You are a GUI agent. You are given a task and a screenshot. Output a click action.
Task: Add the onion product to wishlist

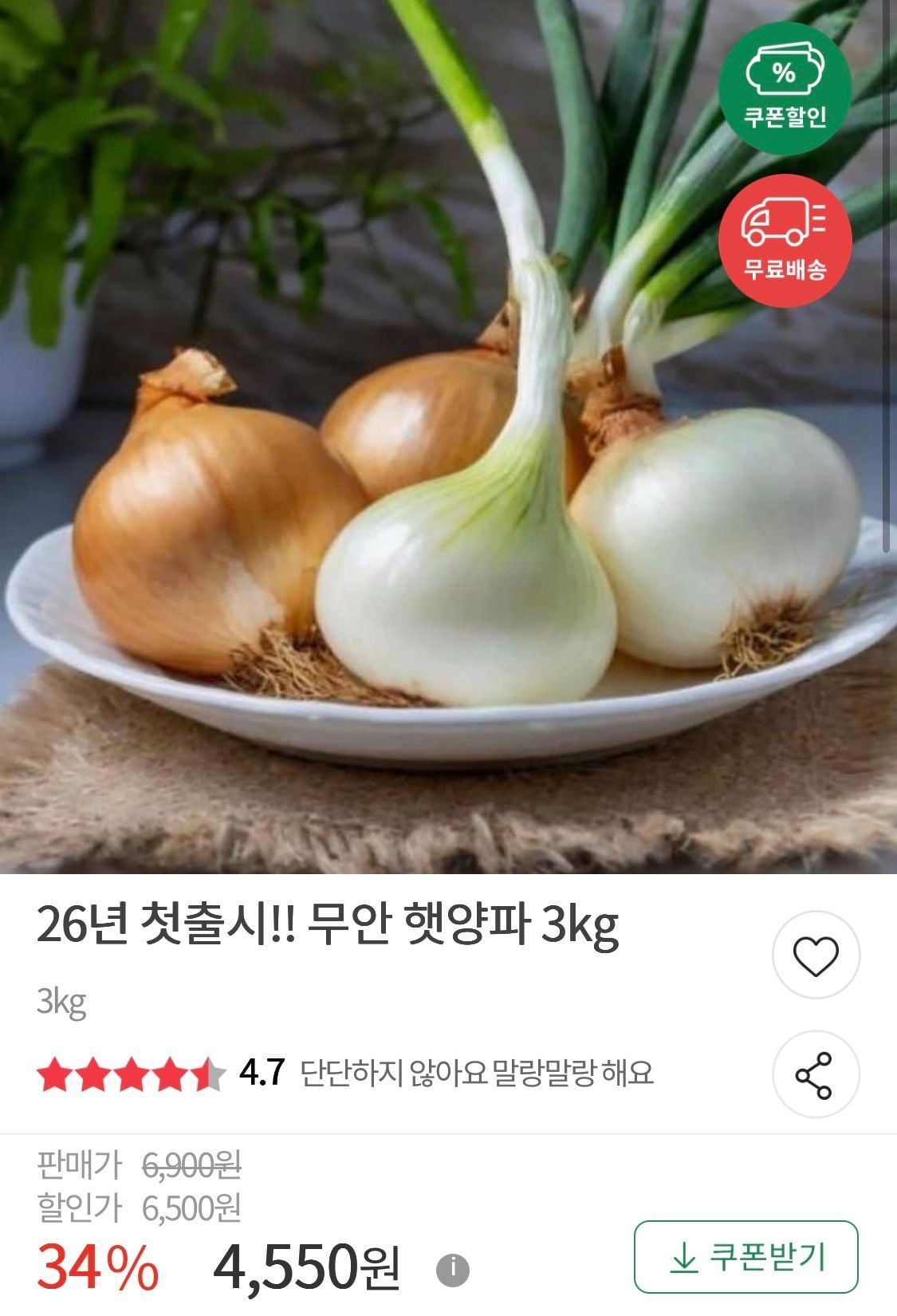(816, 955)
